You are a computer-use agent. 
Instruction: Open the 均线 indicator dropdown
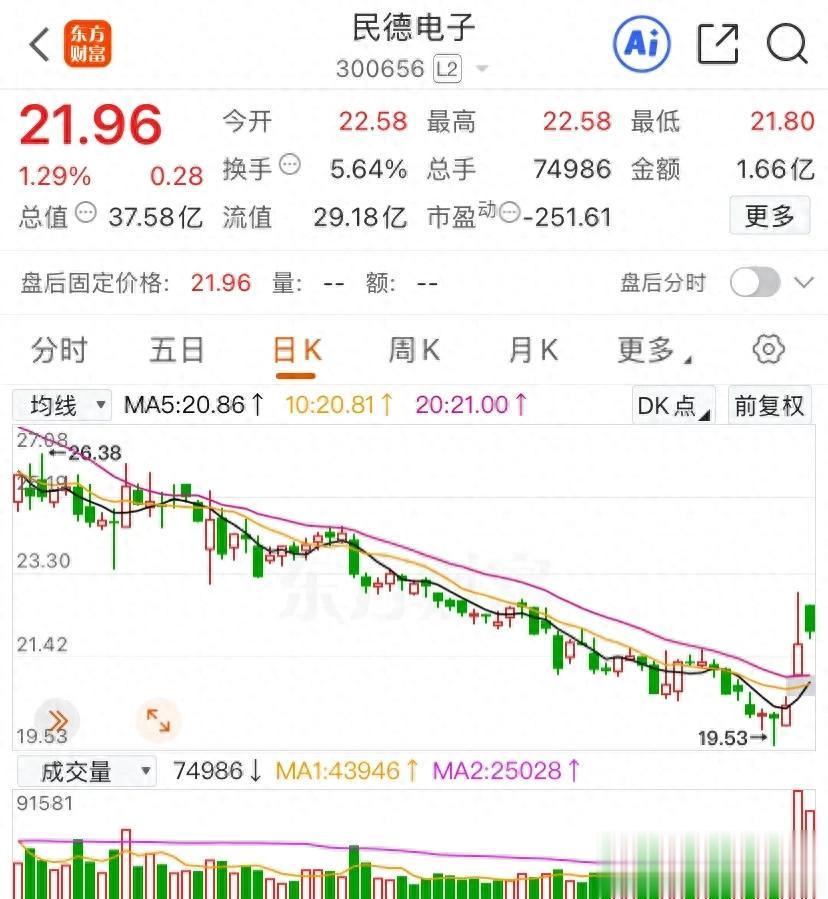(66, 405)
